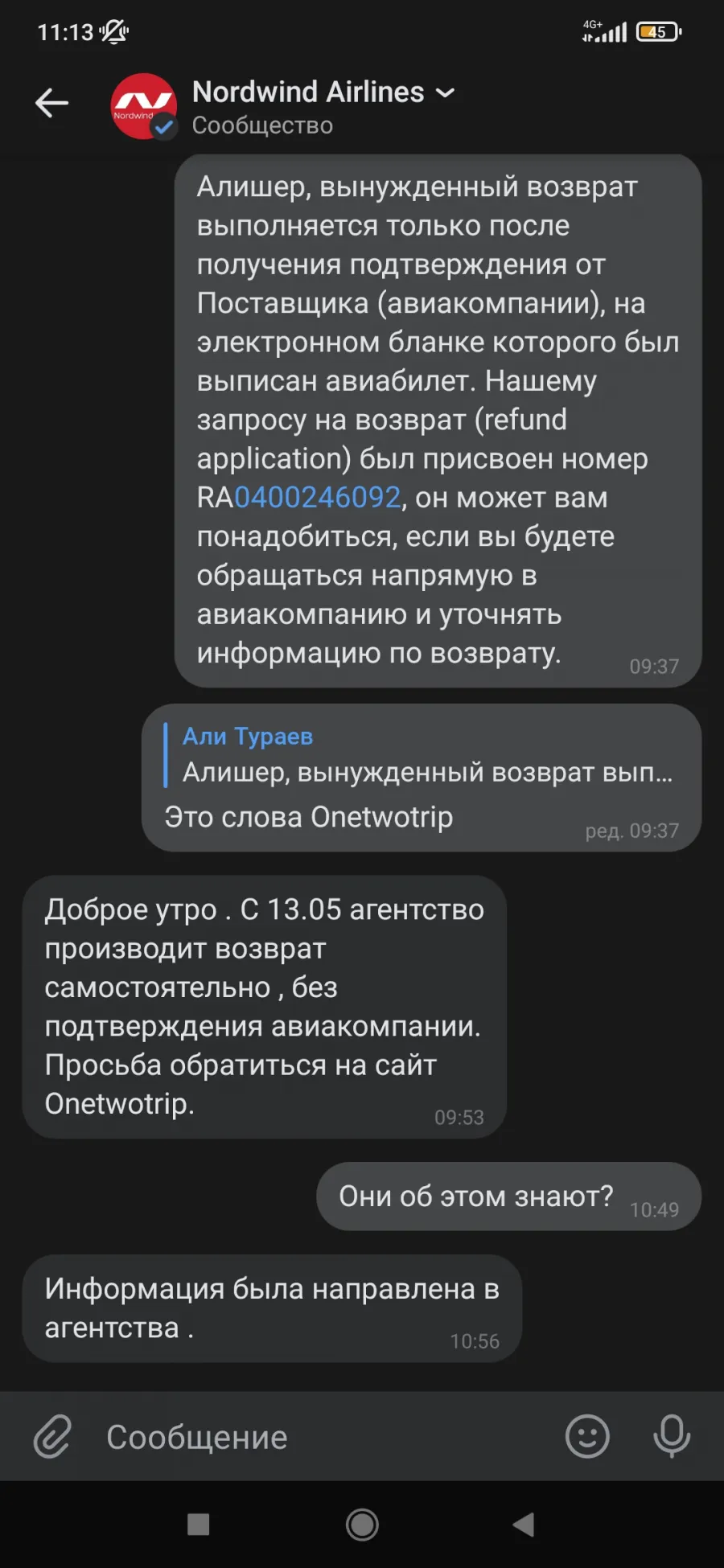Tap the microphone for a voice message
Viewport: 724px width, 1568px height.
672,1436
